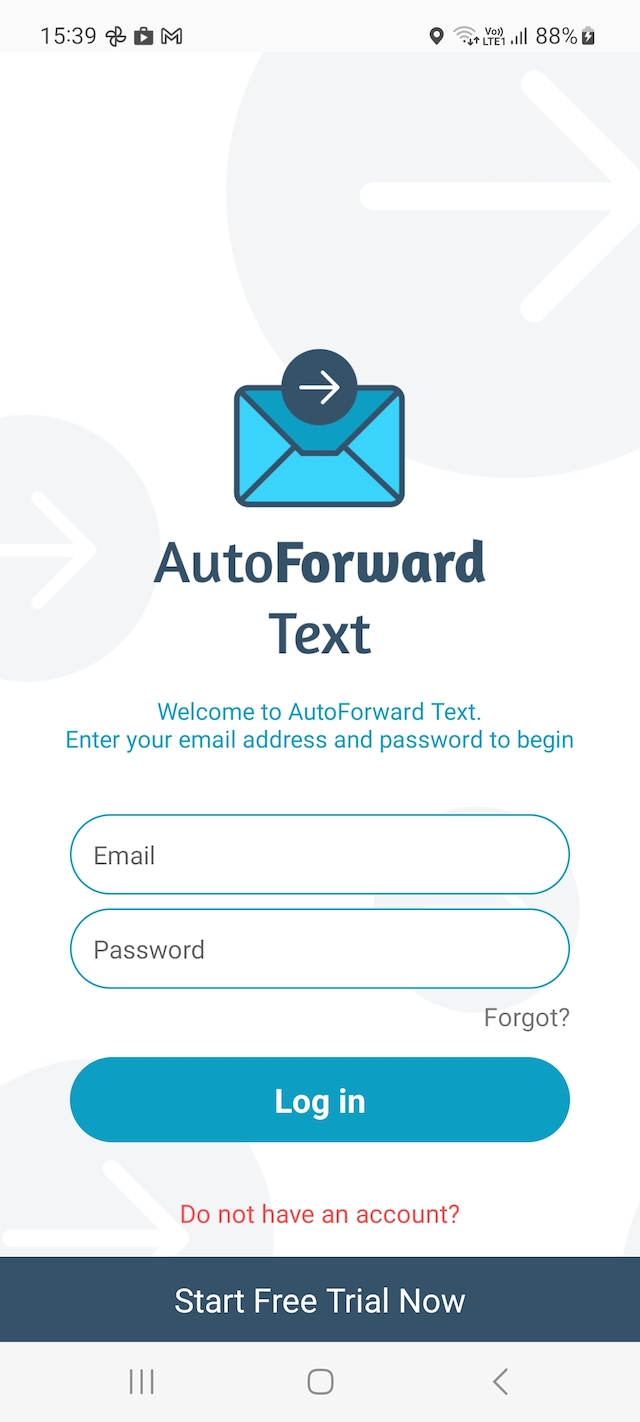Go back using system navigation
The width and height of the screenshot is (640, 1422).
pos(500,1382)
